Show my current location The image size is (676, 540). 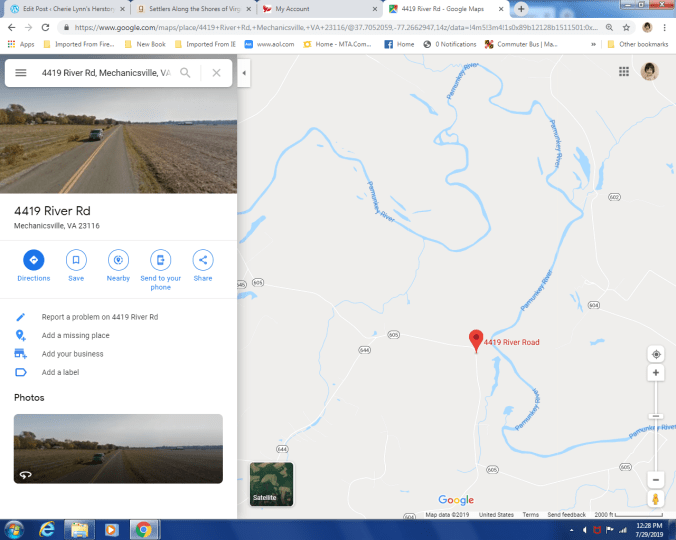(x=656, y=354)
